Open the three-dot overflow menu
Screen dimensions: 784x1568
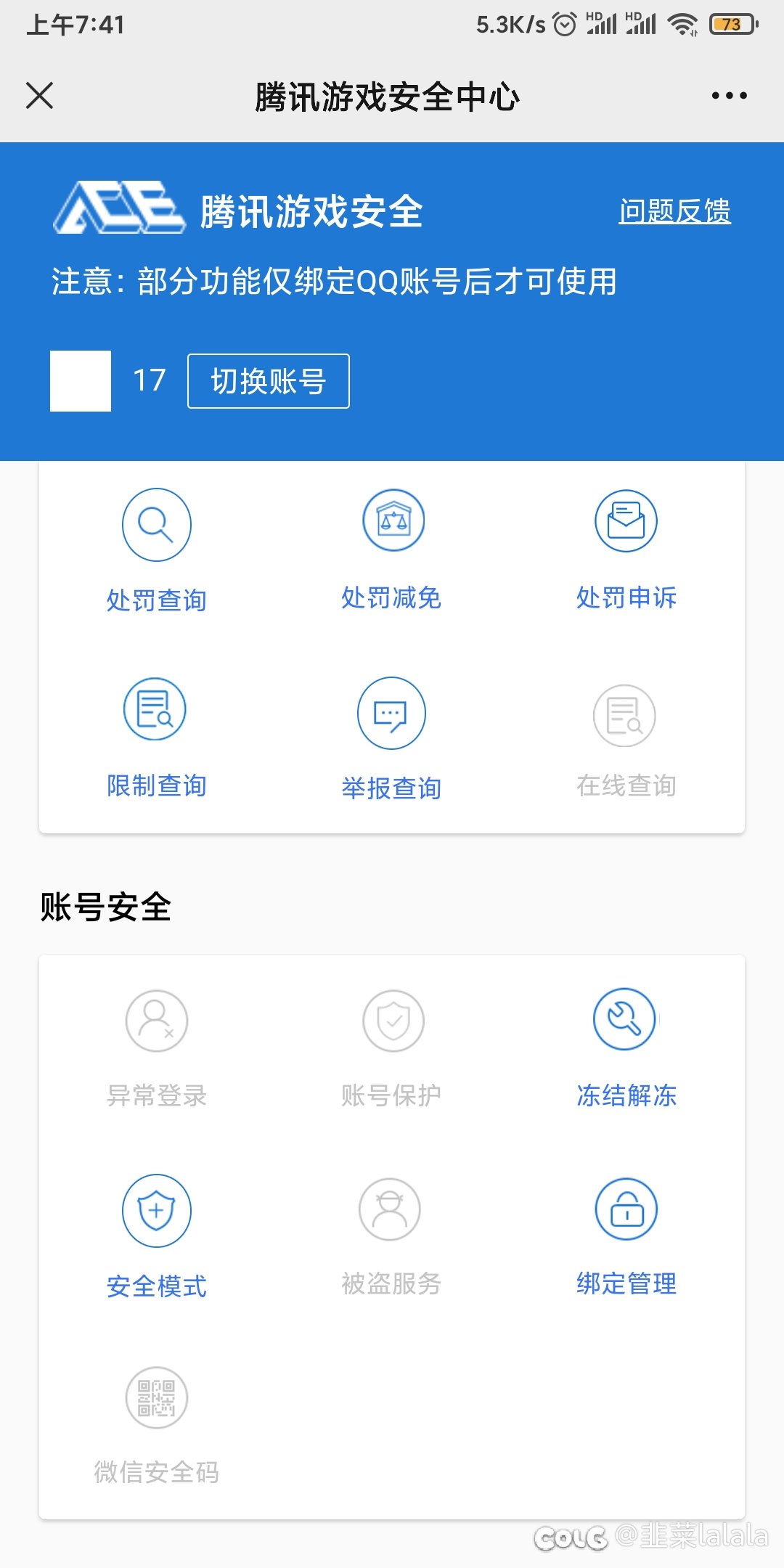coord(729,95)
